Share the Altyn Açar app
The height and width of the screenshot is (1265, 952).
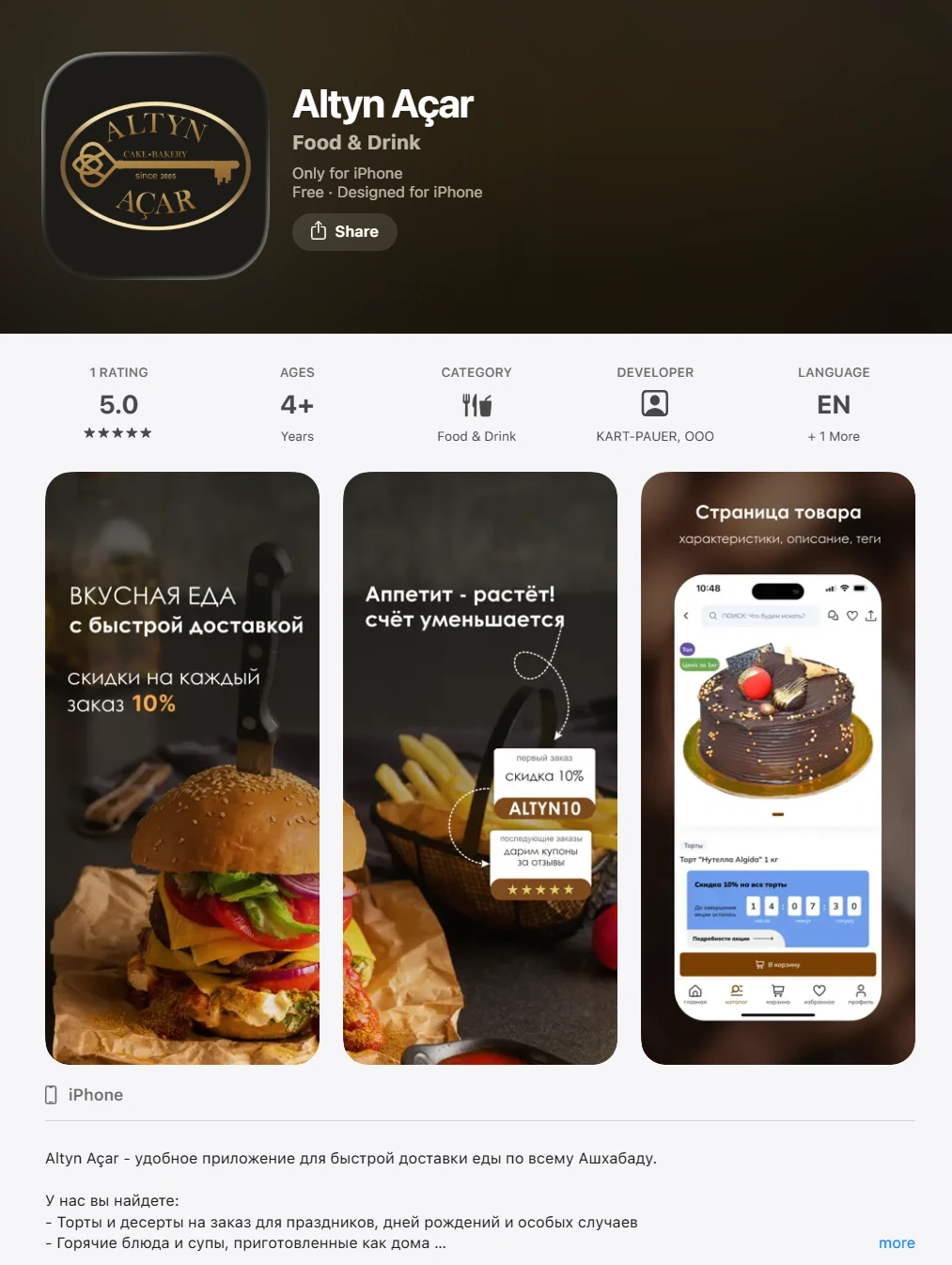click(345, 232)
